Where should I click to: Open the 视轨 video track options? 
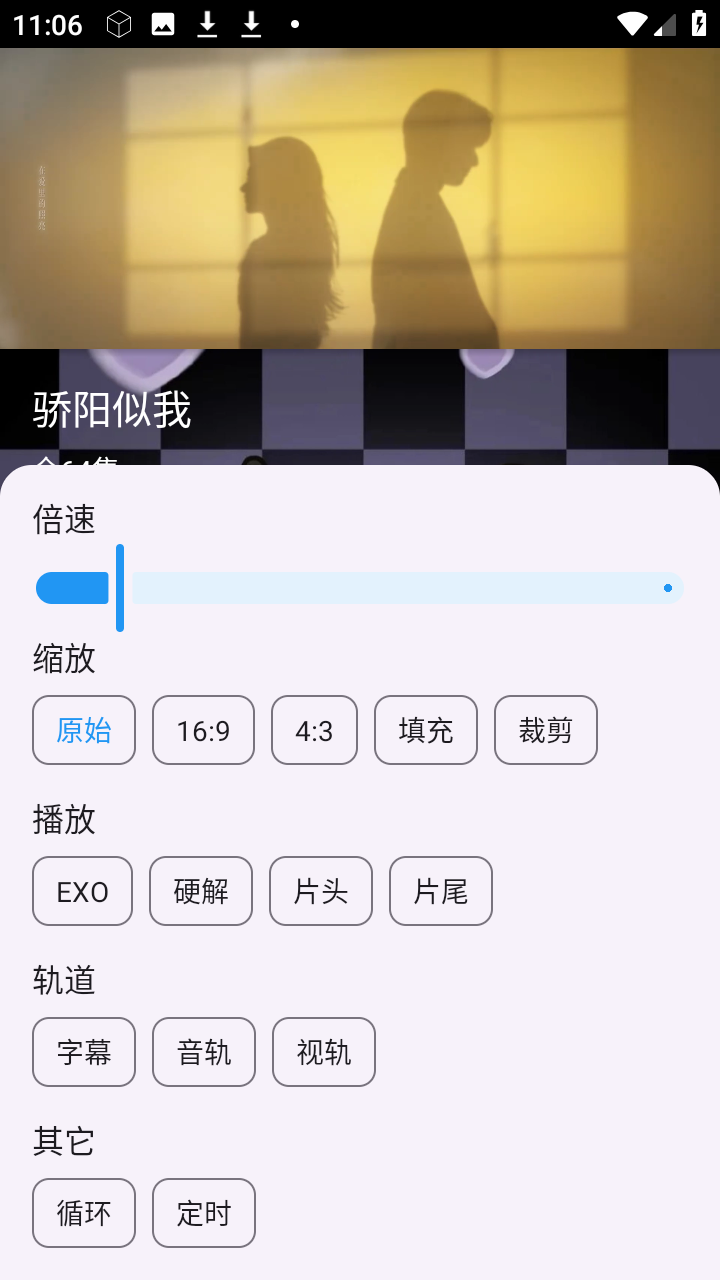(x=324, y=1052)
